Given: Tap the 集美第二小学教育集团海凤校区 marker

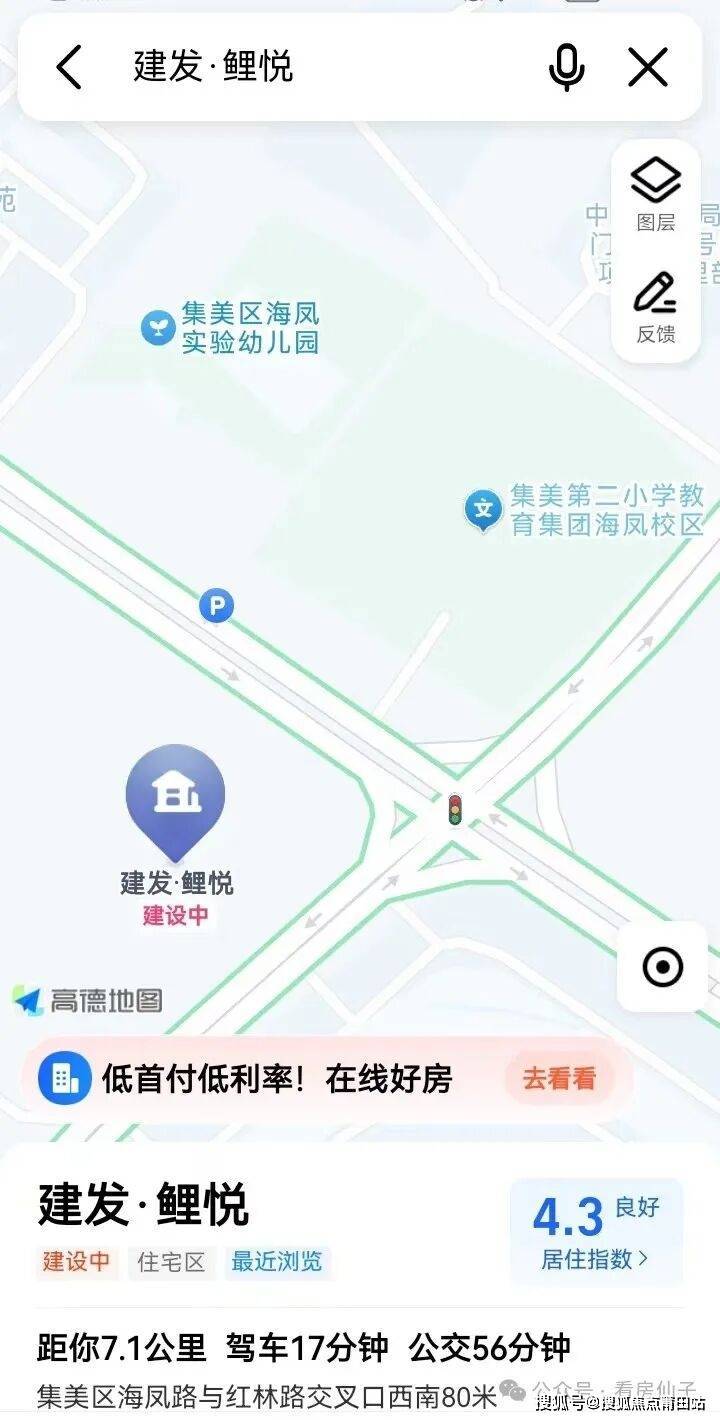Looking at the screenshot, I should click(x=484, y=511).
